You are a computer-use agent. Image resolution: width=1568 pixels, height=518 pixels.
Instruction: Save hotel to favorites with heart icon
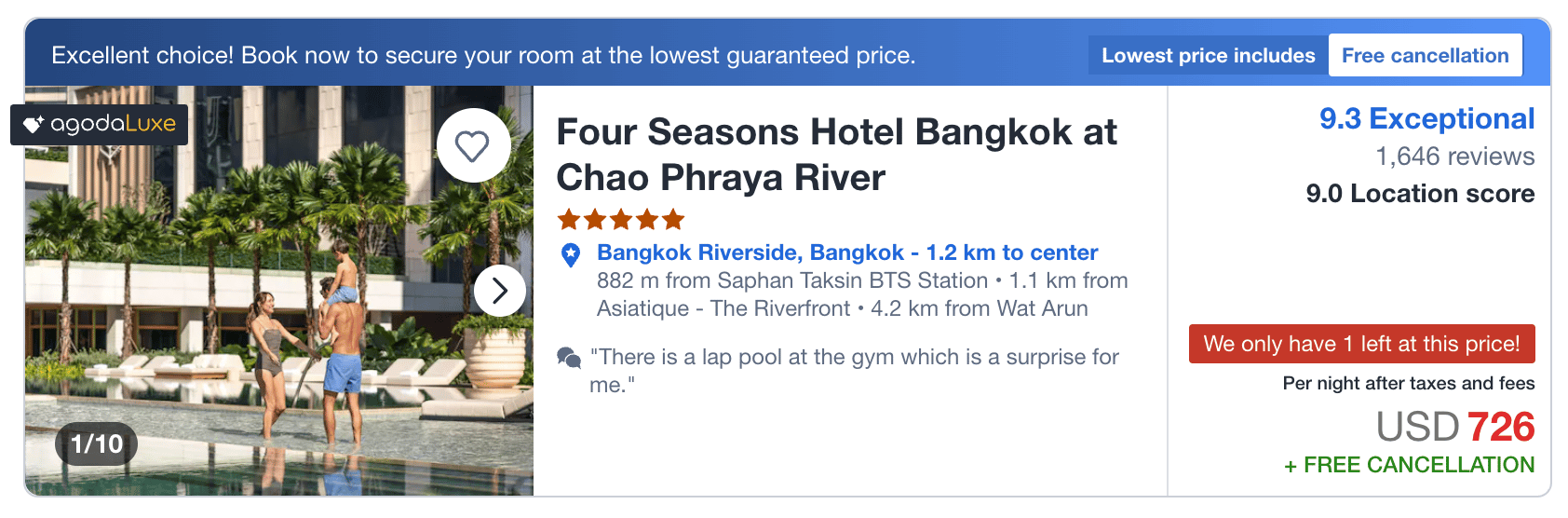coord(473,146)
